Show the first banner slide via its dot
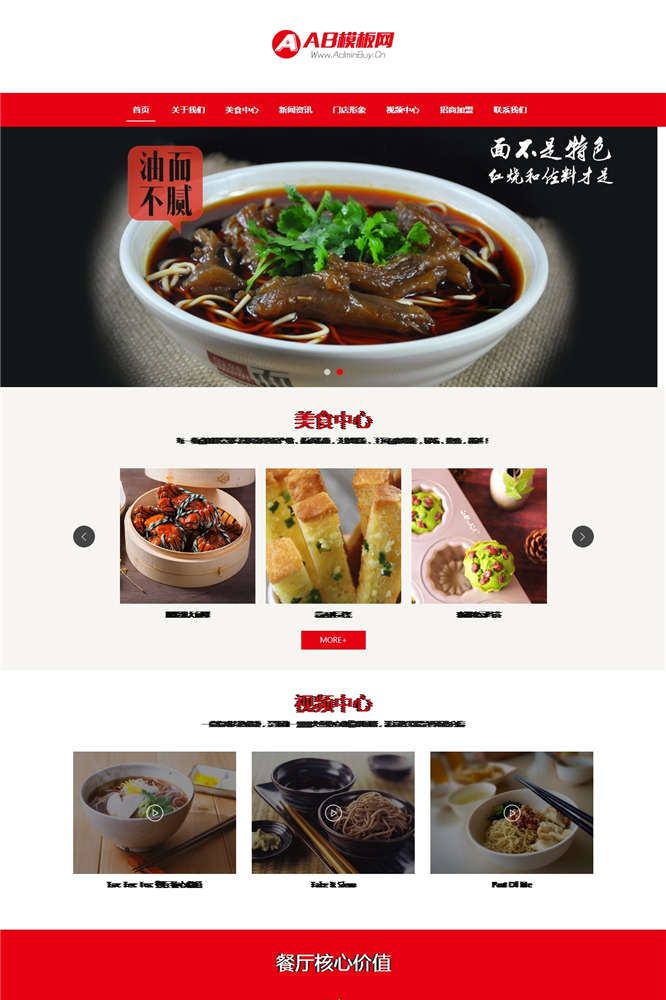This screenshot has width=666, height=1000. (327, 372)
